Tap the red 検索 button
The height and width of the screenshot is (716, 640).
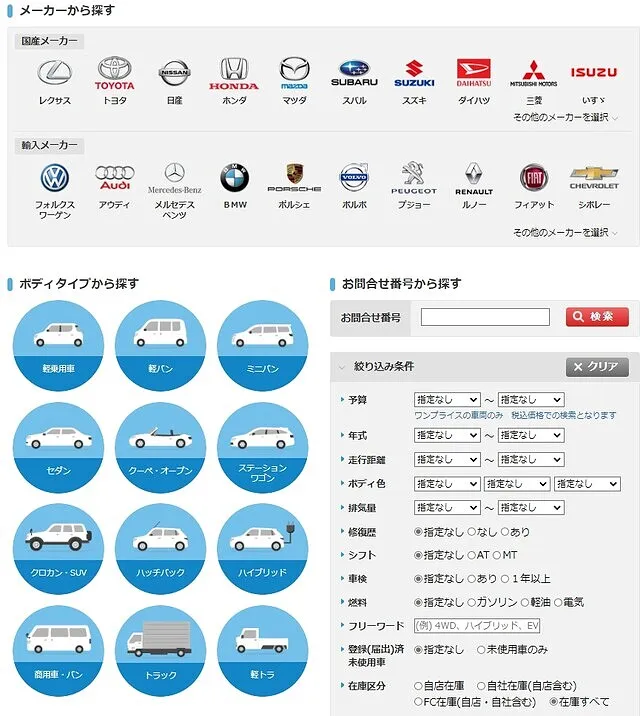pyautogui.click(x=597, y=317)
